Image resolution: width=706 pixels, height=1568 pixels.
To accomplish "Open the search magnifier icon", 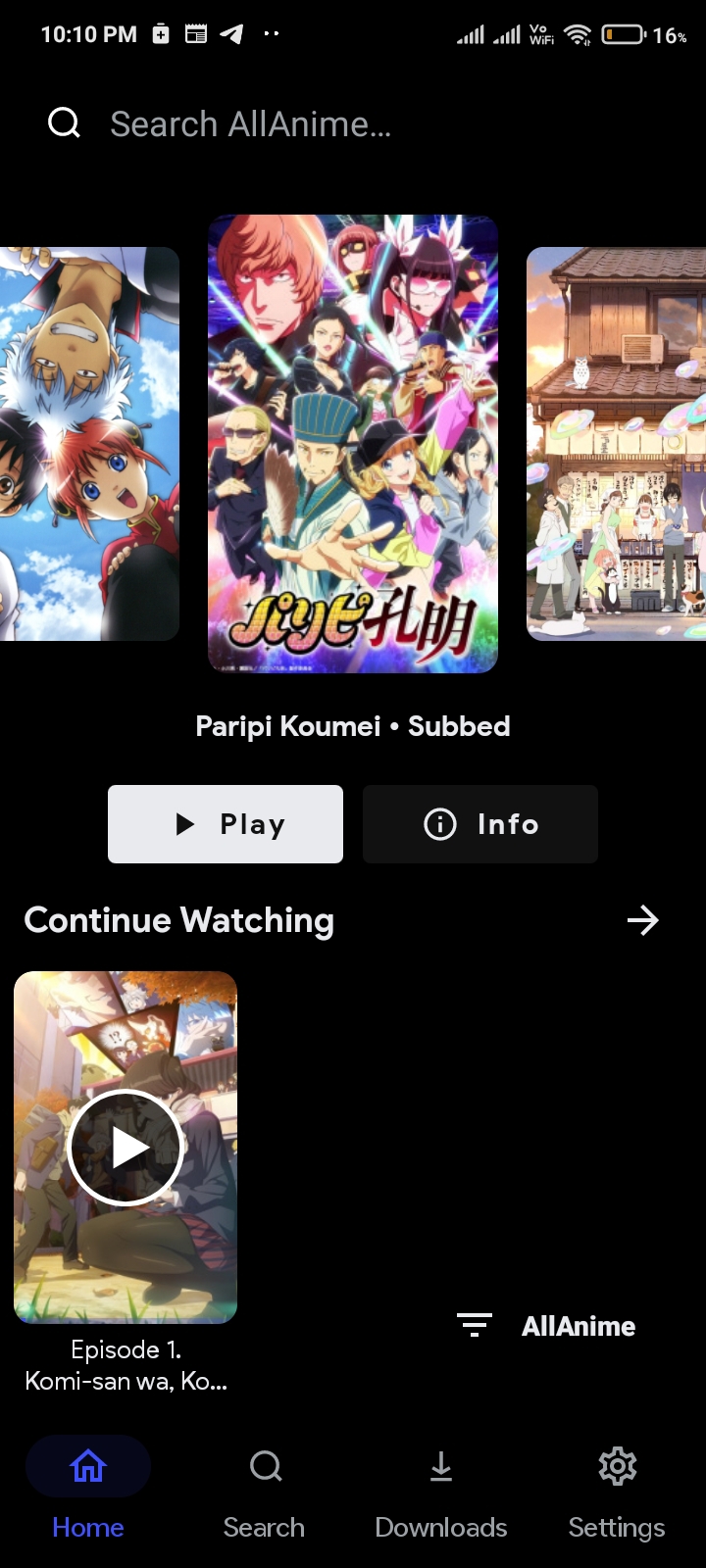I will pos(63,122).
